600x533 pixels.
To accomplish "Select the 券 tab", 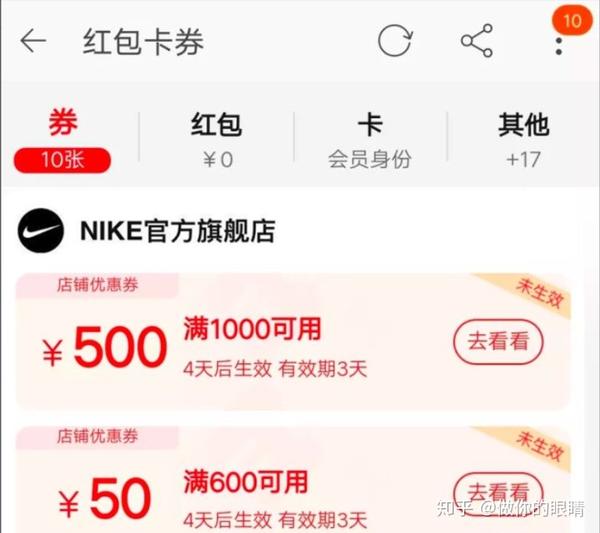I will pyautogui.click(x=63, y=139).
